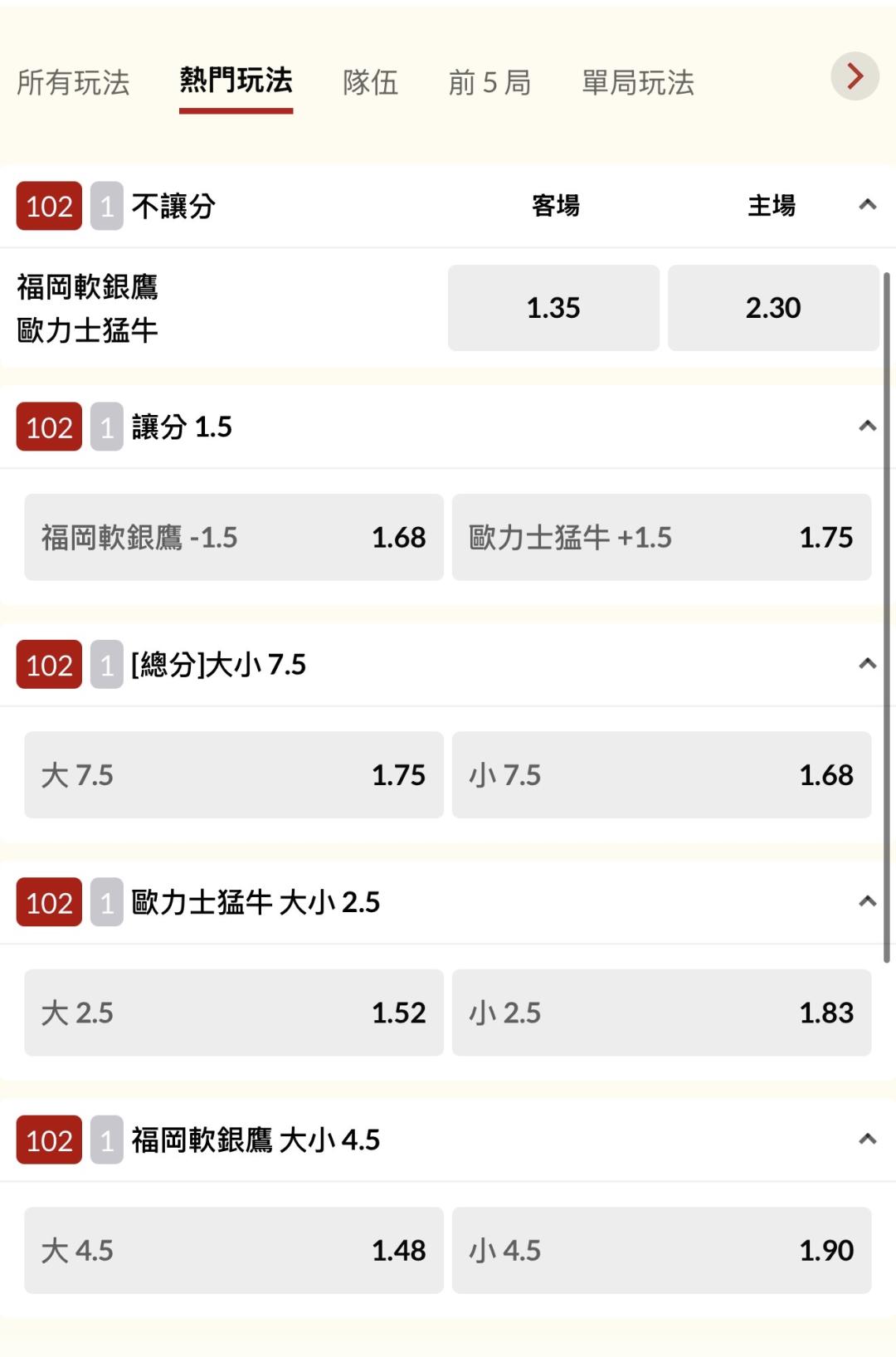Collapse the 不讓分 section

click(868, 204)
